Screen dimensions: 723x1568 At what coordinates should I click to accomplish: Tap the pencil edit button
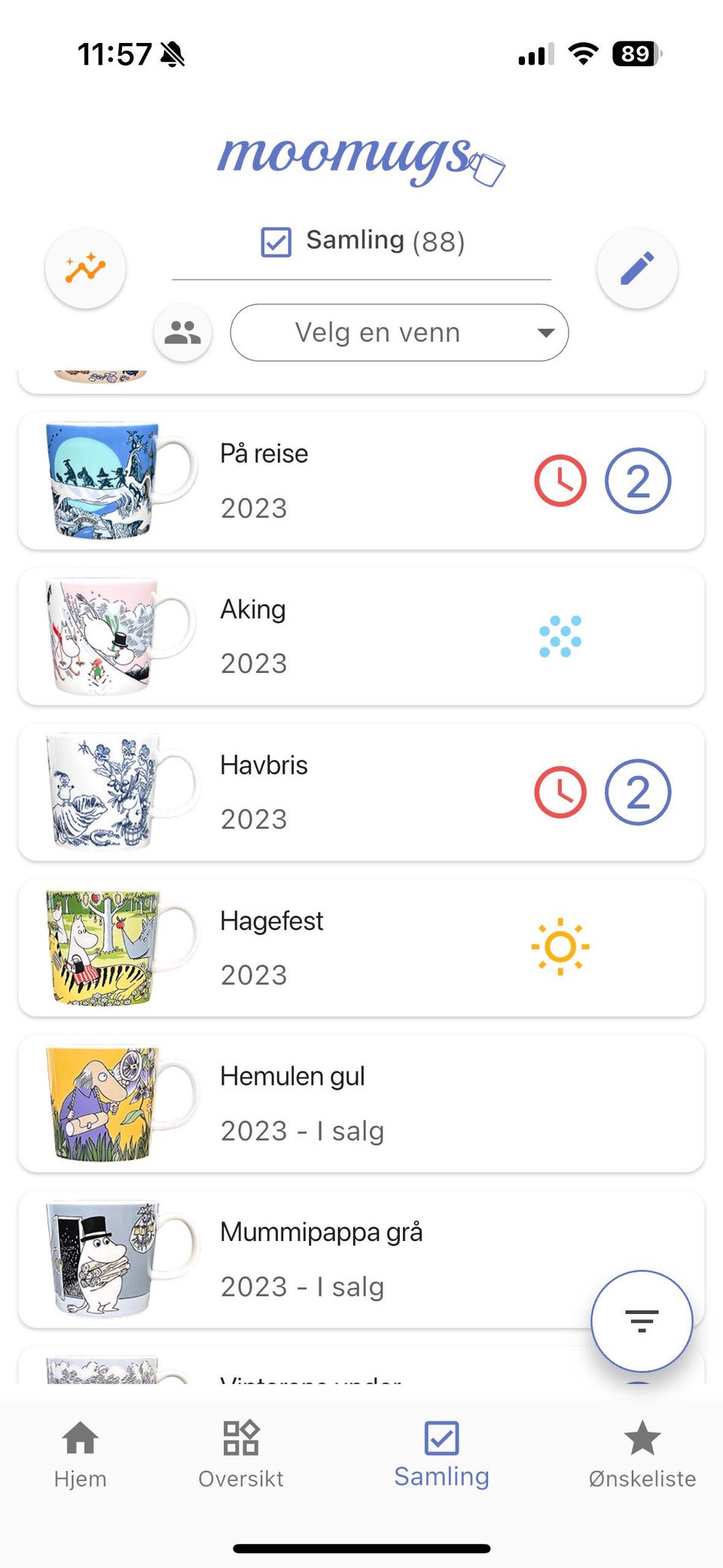click(637, 268)
